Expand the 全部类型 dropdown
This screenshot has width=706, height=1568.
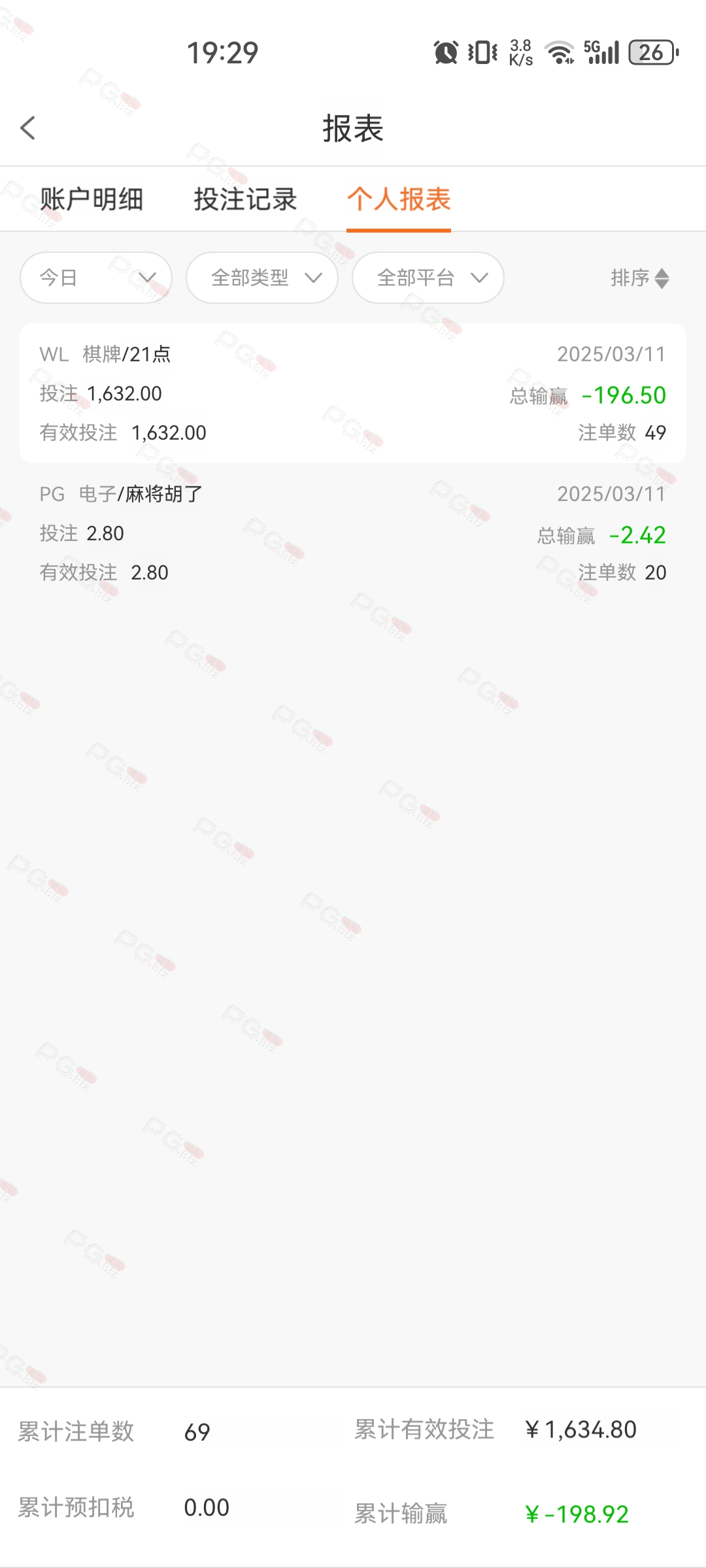tap(262, 278)
